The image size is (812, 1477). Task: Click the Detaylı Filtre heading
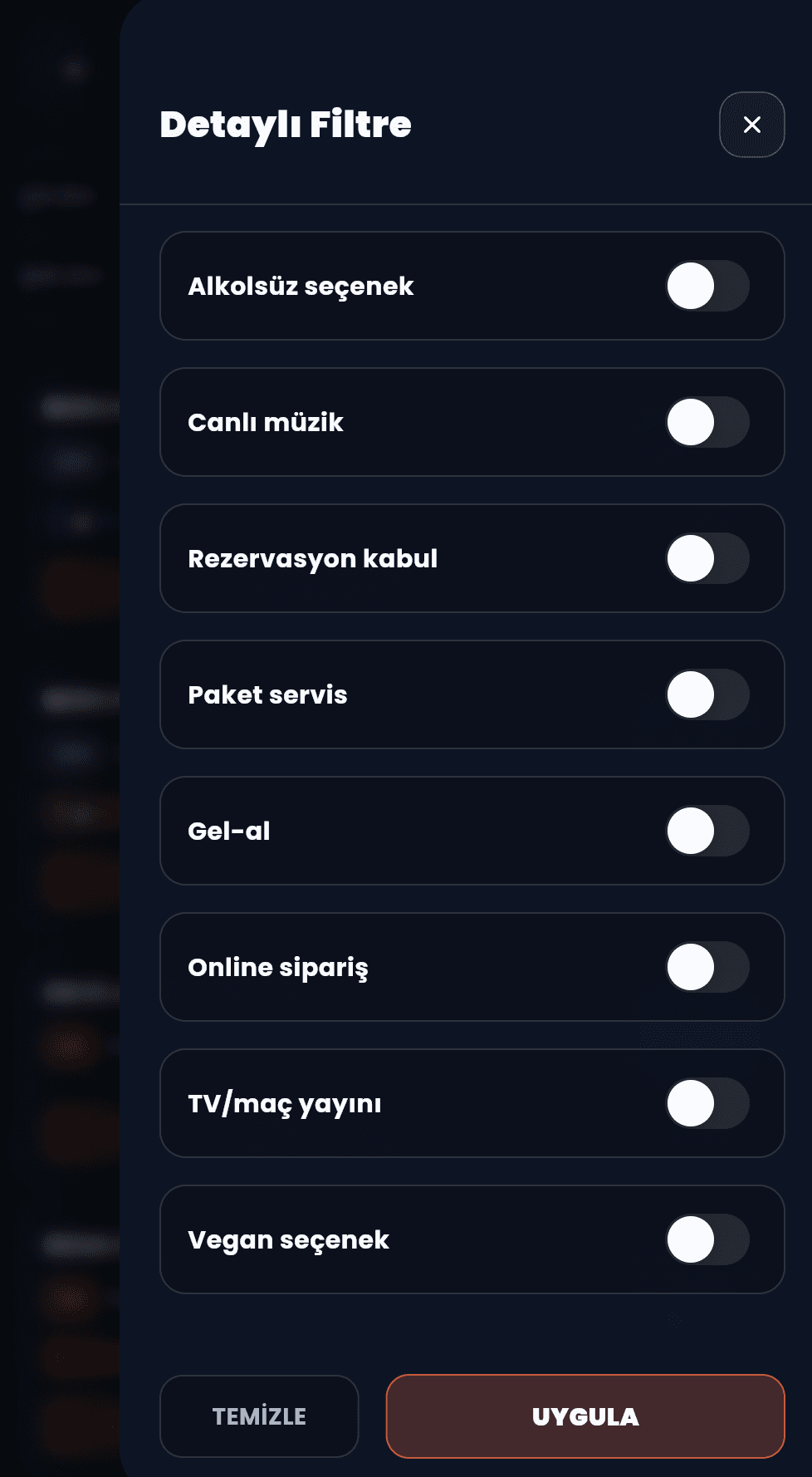[x=286, y=124]
